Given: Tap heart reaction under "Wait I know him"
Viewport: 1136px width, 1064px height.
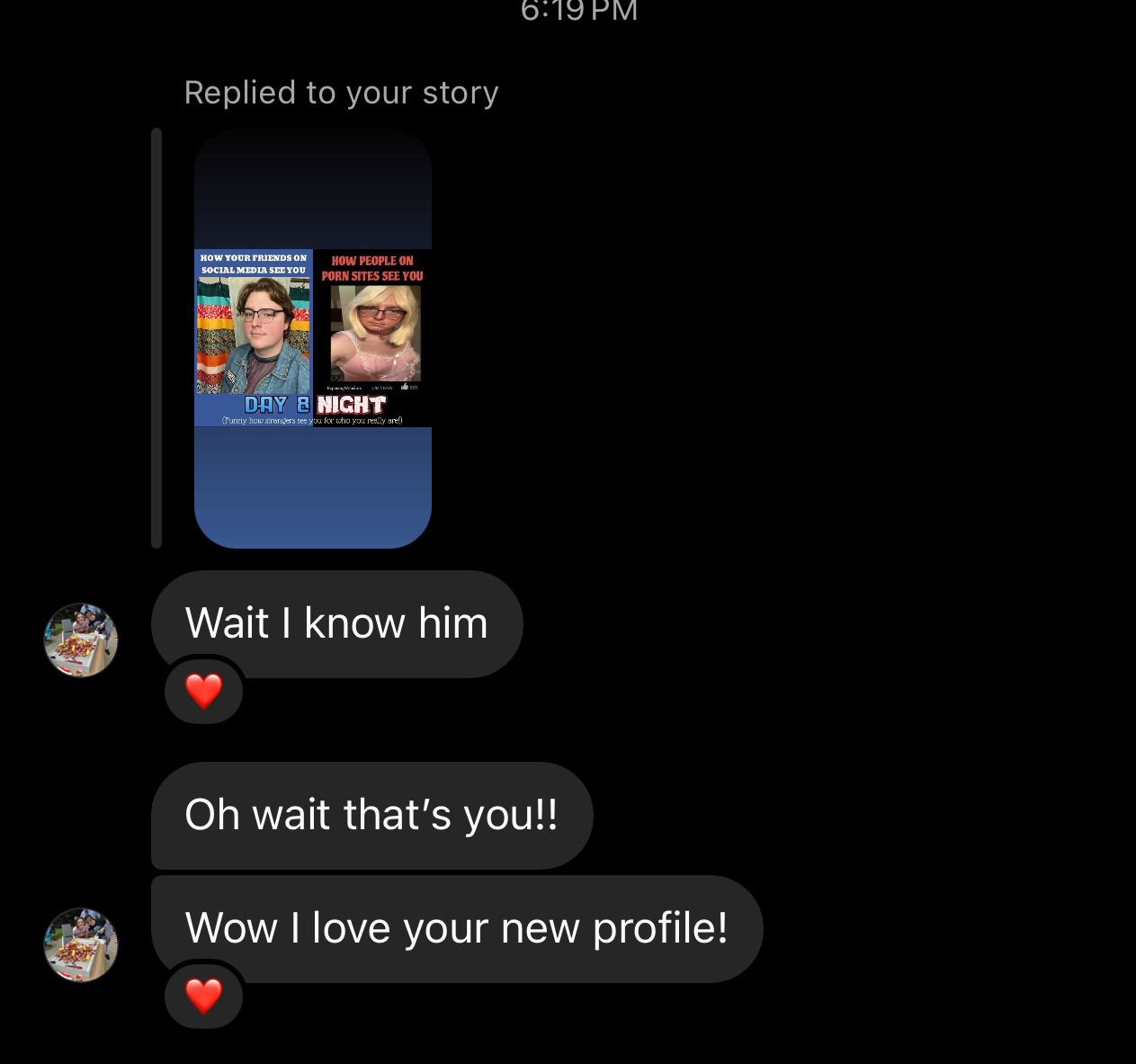Looking at the screenshot, I should click(x=204, y=691).
